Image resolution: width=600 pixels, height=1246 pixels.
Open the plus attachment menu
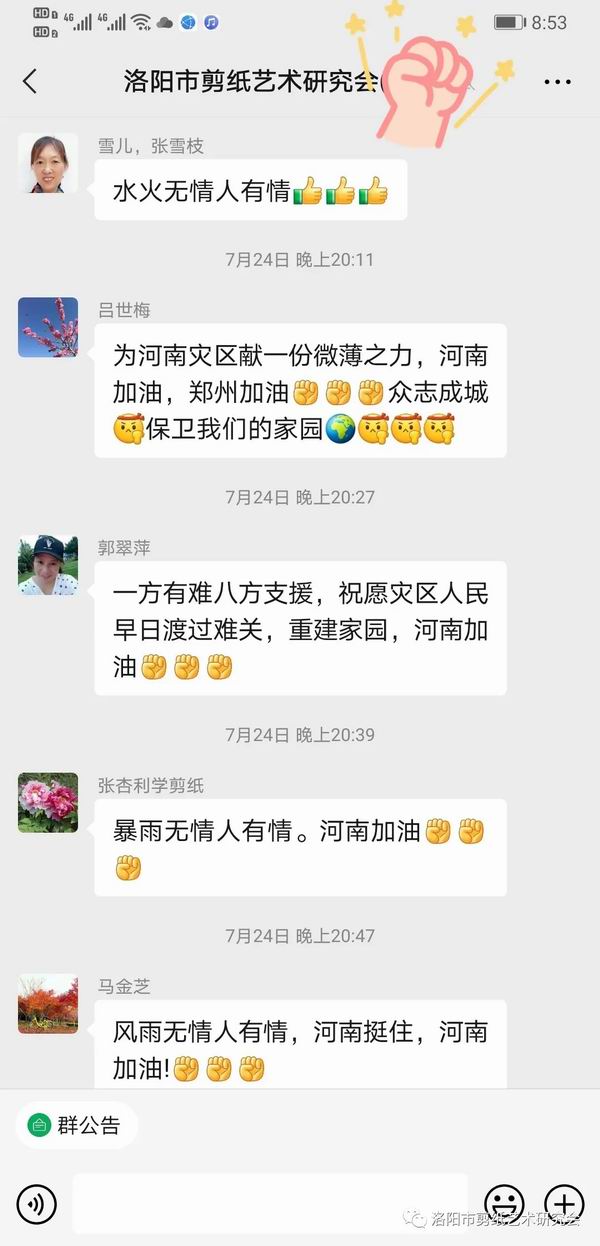(x=563, y=1201)
